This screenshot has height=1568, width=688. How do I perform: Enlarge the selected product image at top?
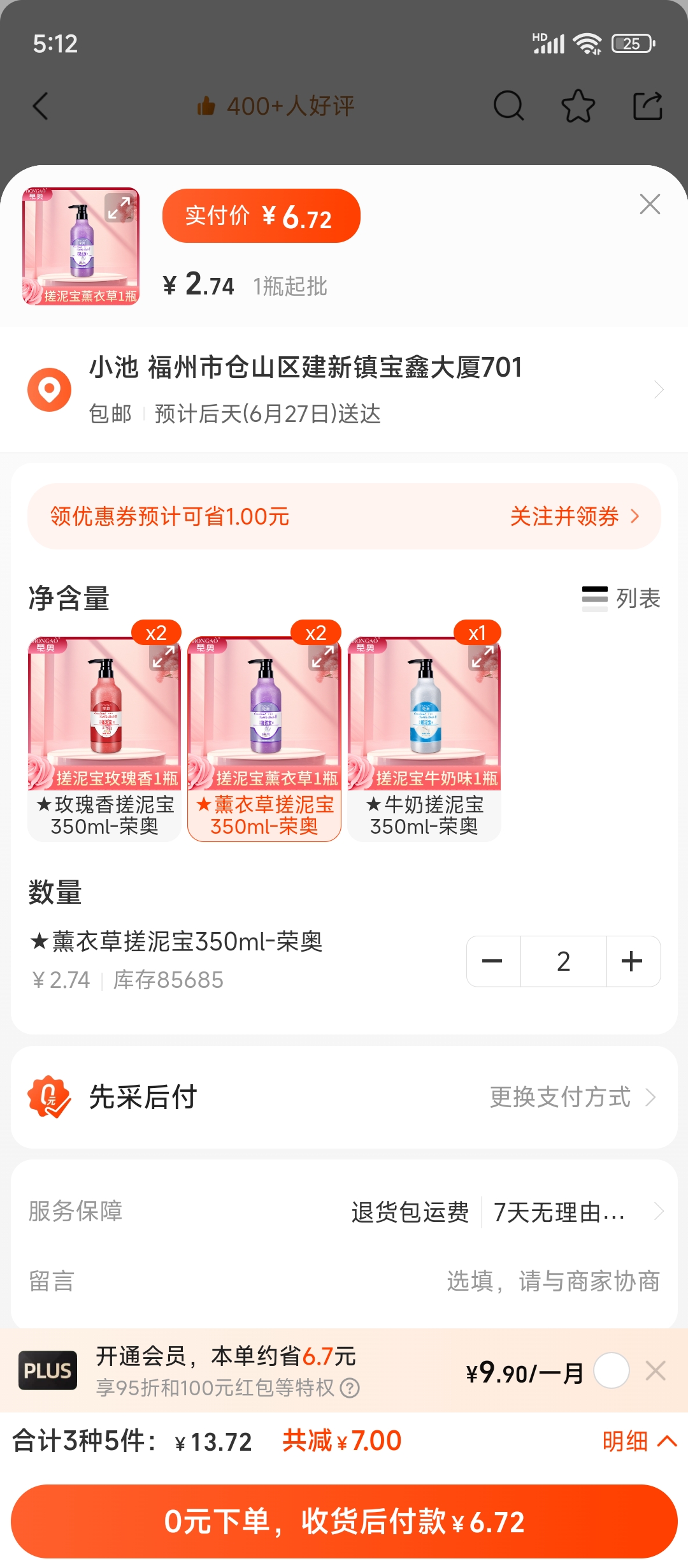pyautogui.click(x=119, y=208)
